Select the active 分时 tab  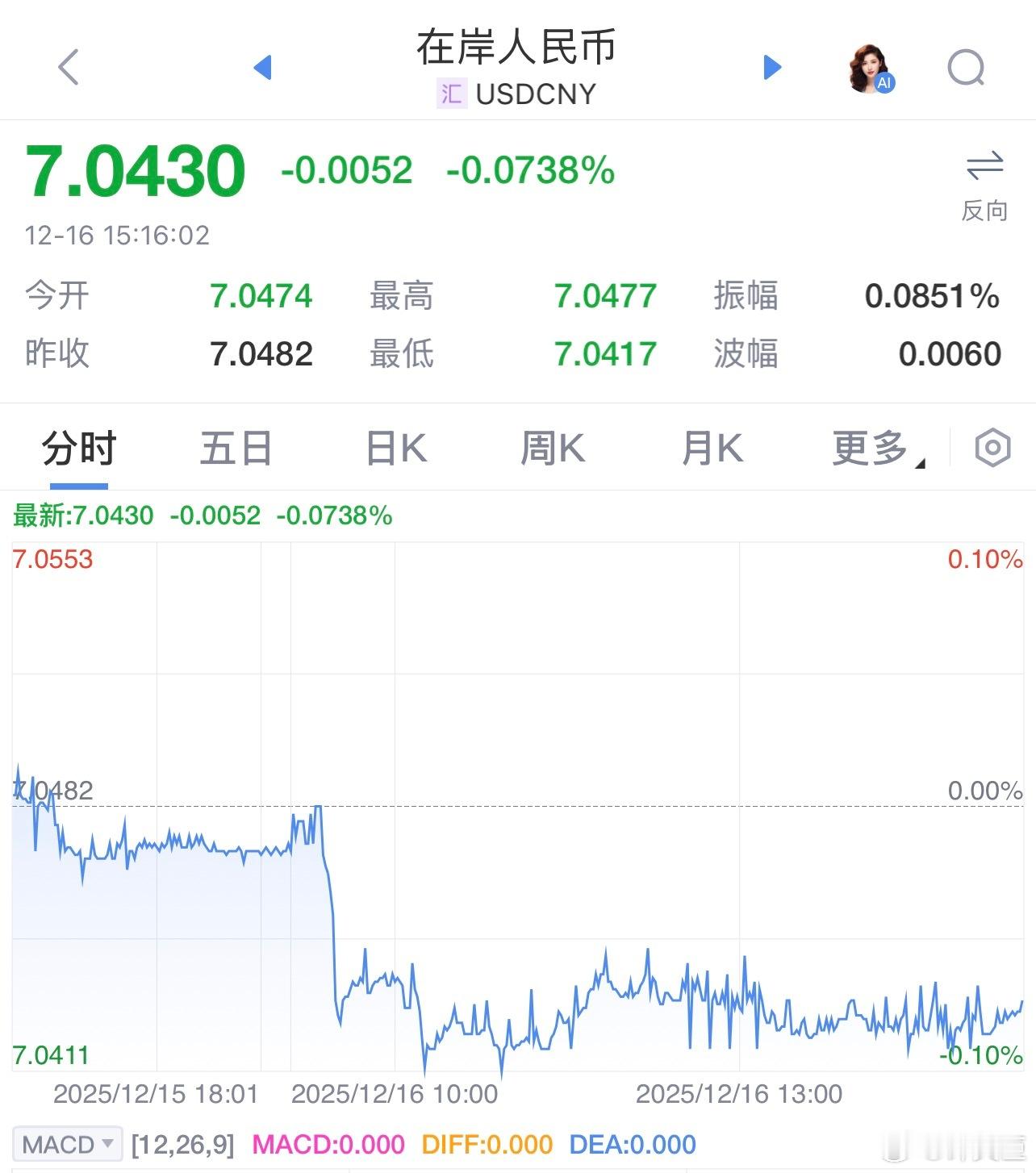[78, 449]
